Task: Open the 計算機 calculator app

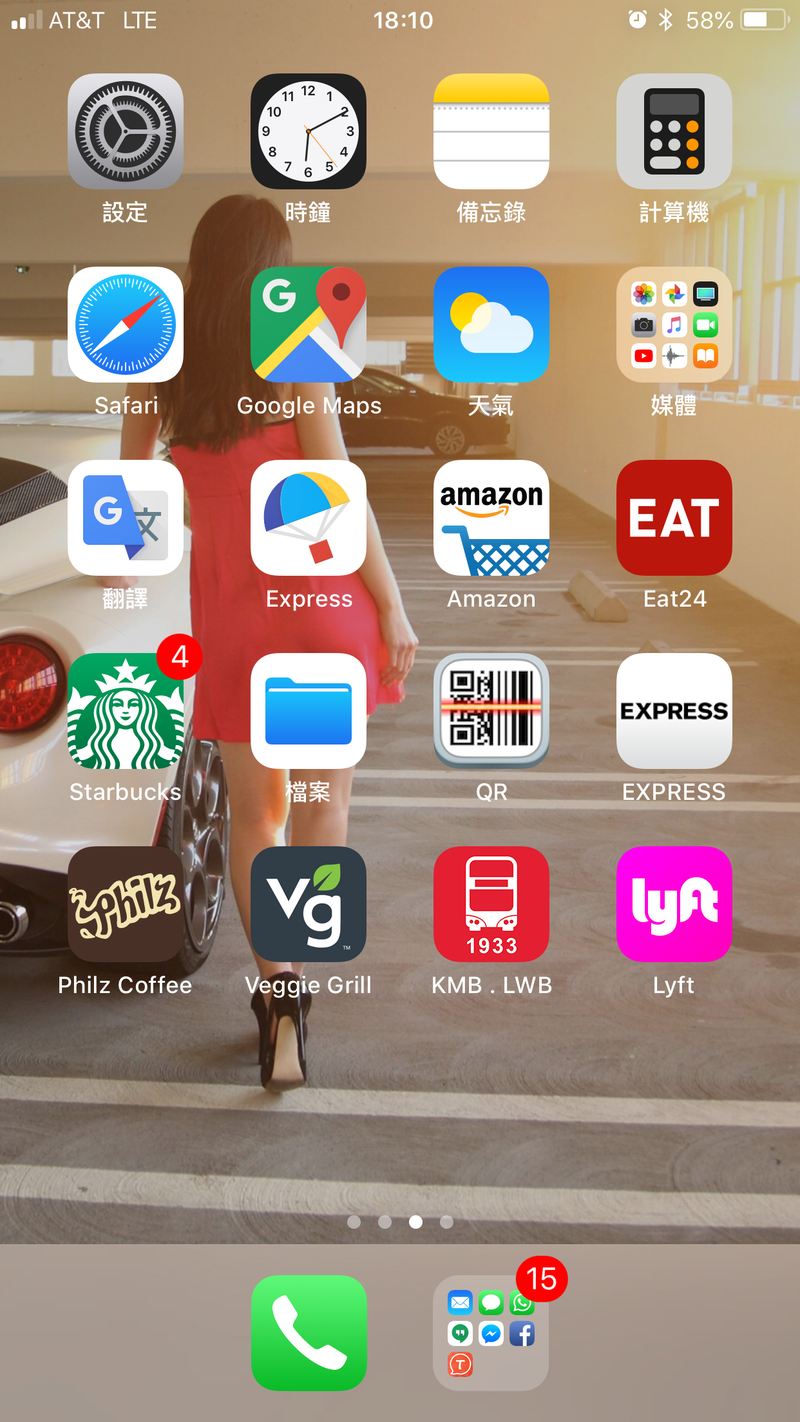Action: pos(674,132)
